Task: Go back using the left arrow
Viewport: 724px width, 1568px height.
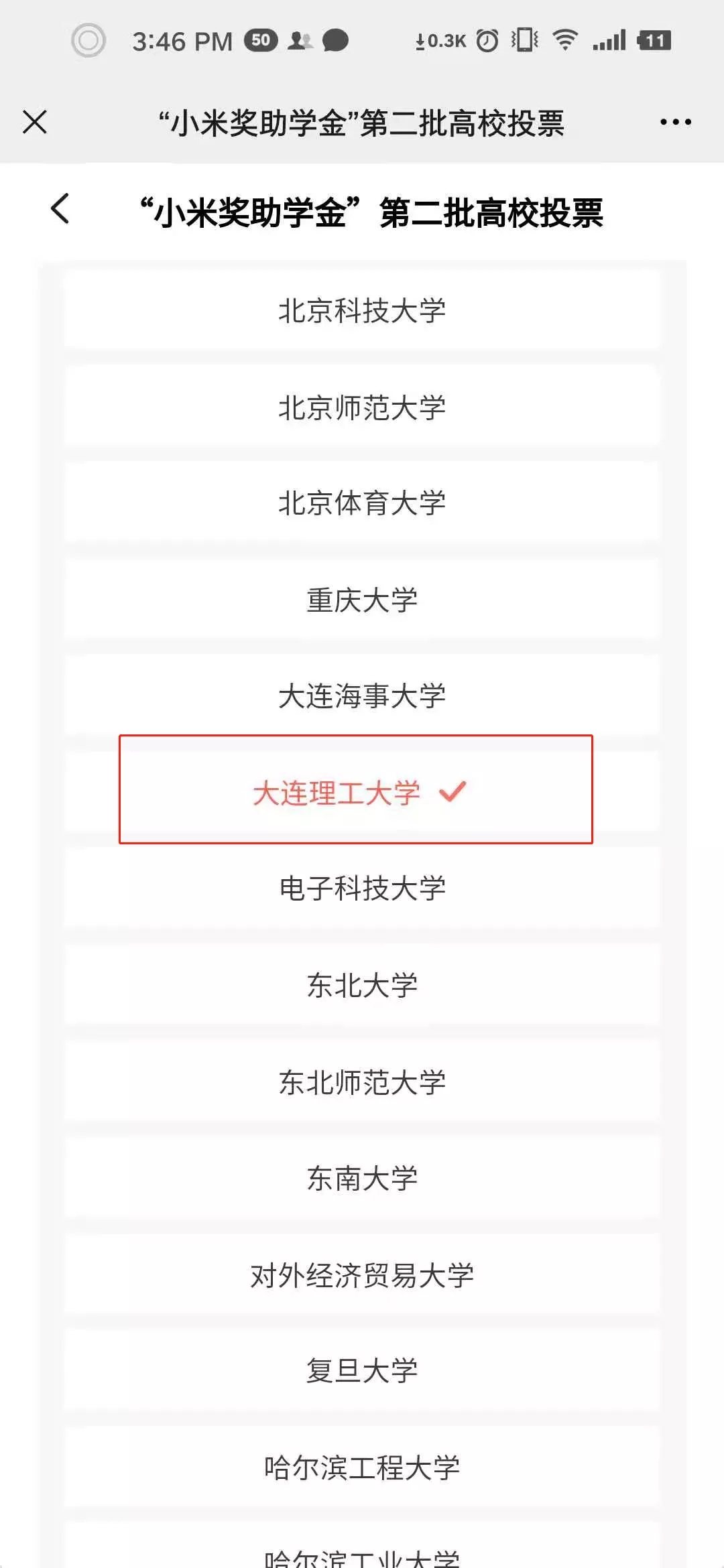Action: coord(60,208)
